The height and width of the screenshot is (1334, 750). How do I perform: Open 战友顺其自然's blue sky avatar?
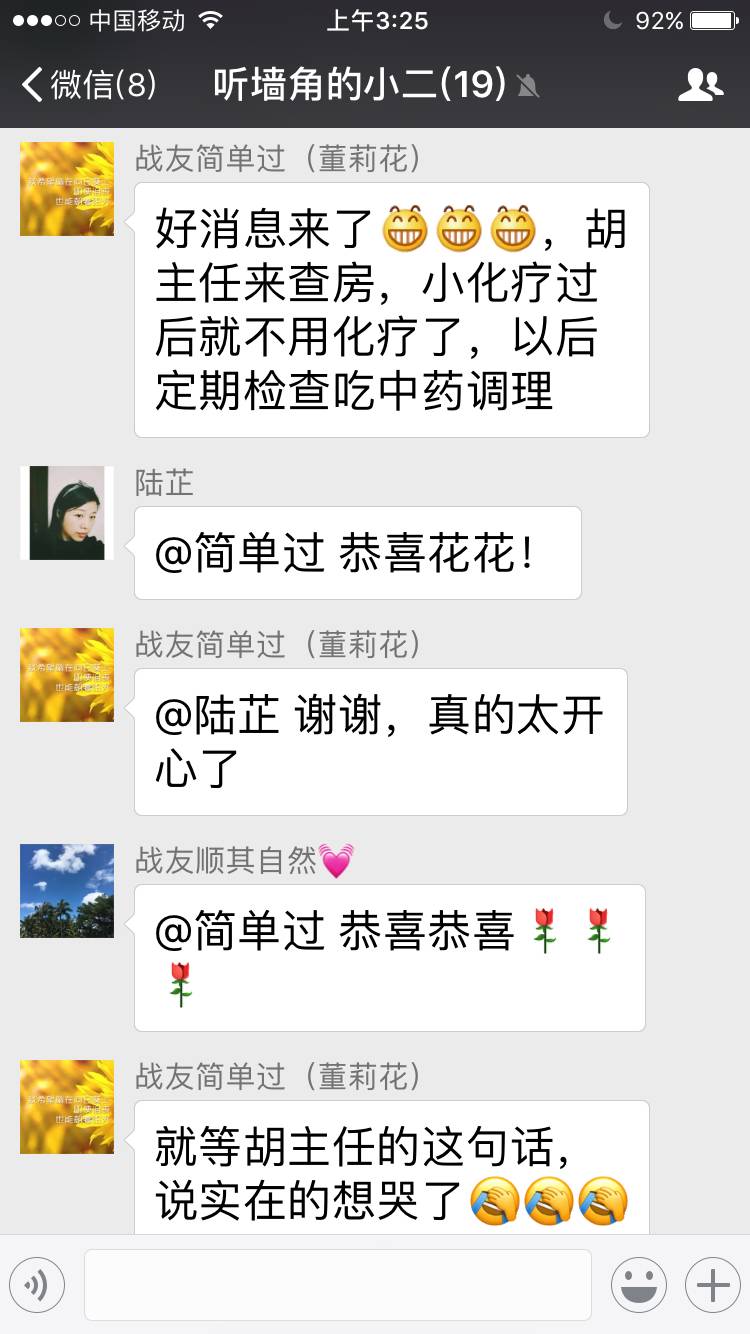coord(67,891)
